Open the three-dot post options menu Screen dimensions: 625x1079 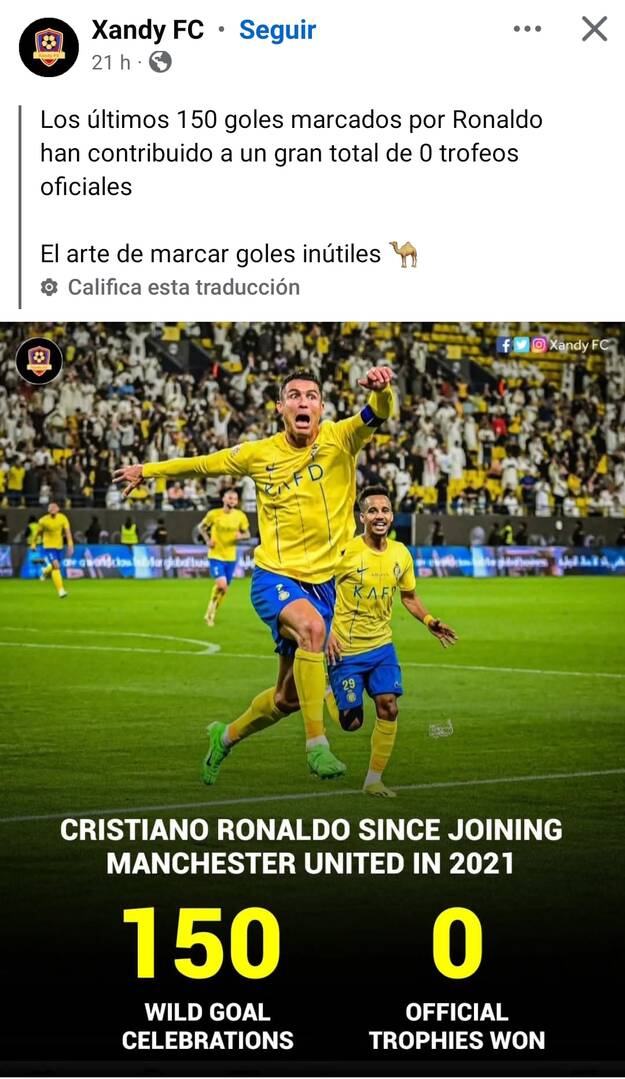[527, 29]
